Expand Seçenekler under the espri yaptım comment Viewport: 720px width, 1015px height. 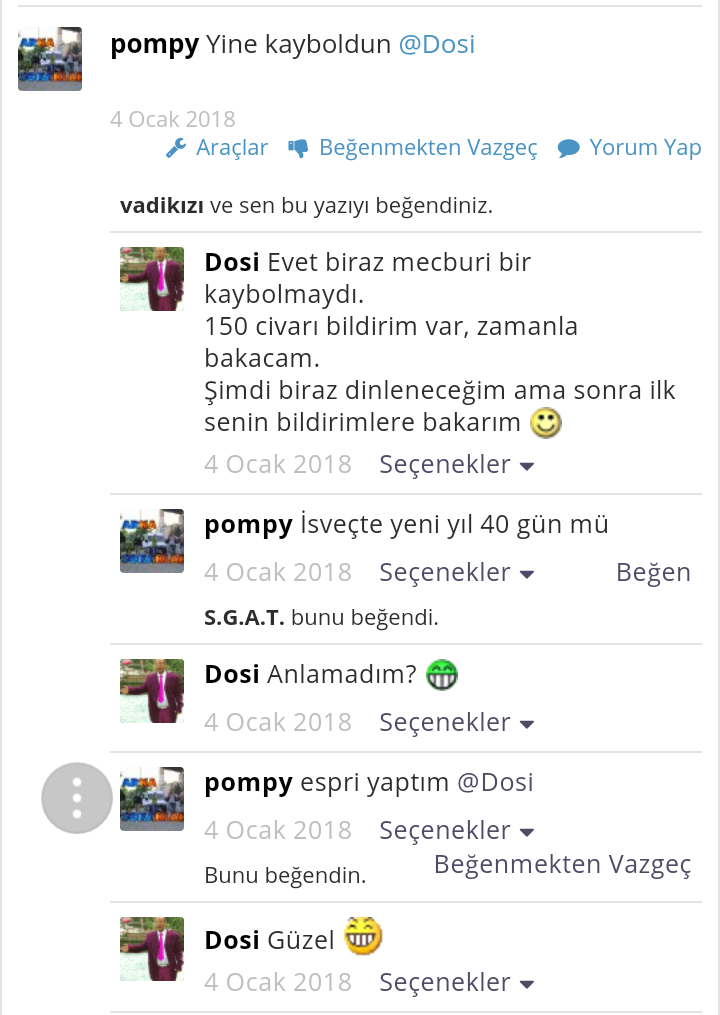(x=456, y=831)
